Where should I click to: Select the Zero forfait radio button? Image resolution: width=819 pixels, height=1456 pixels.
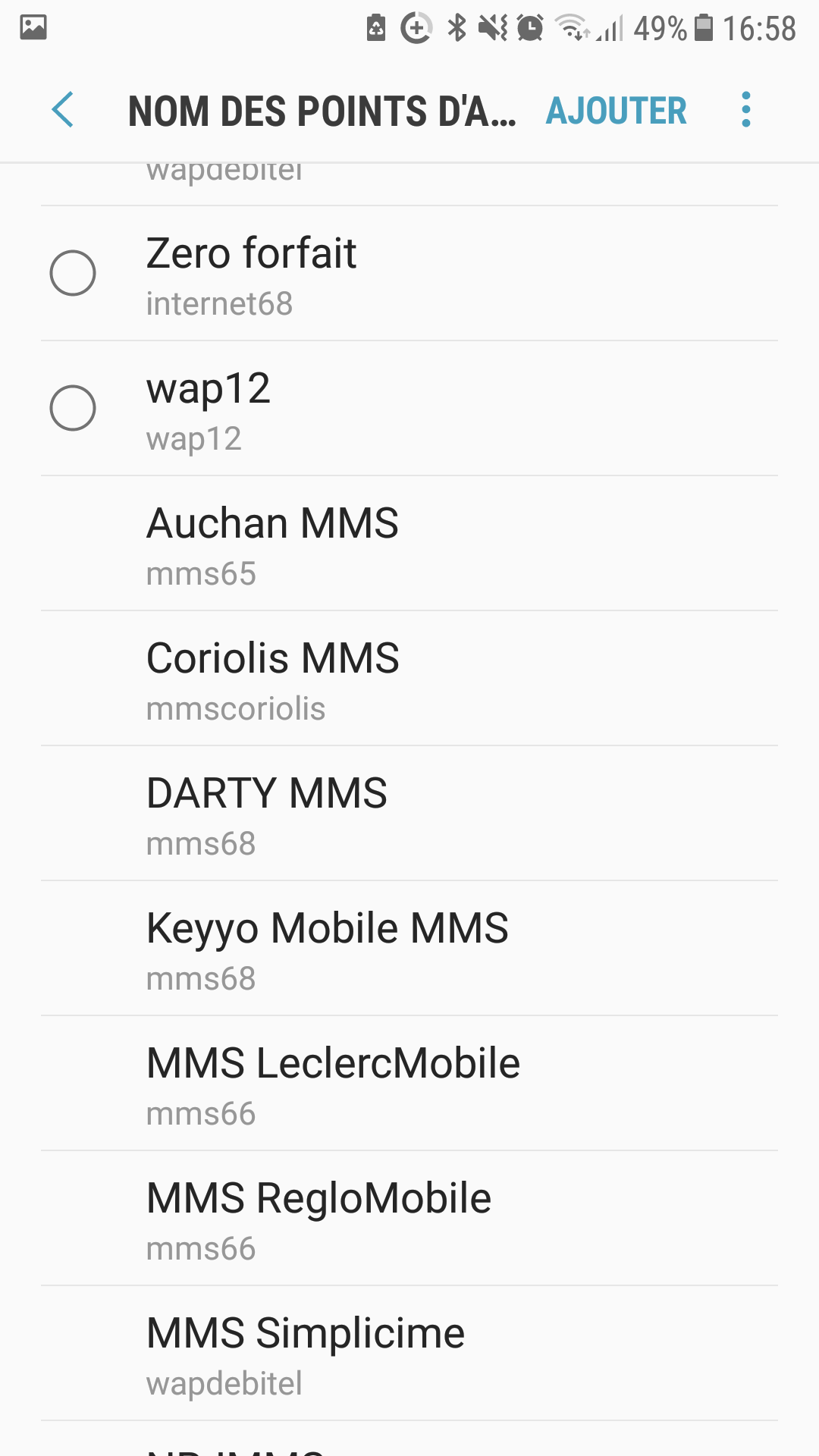73,273
